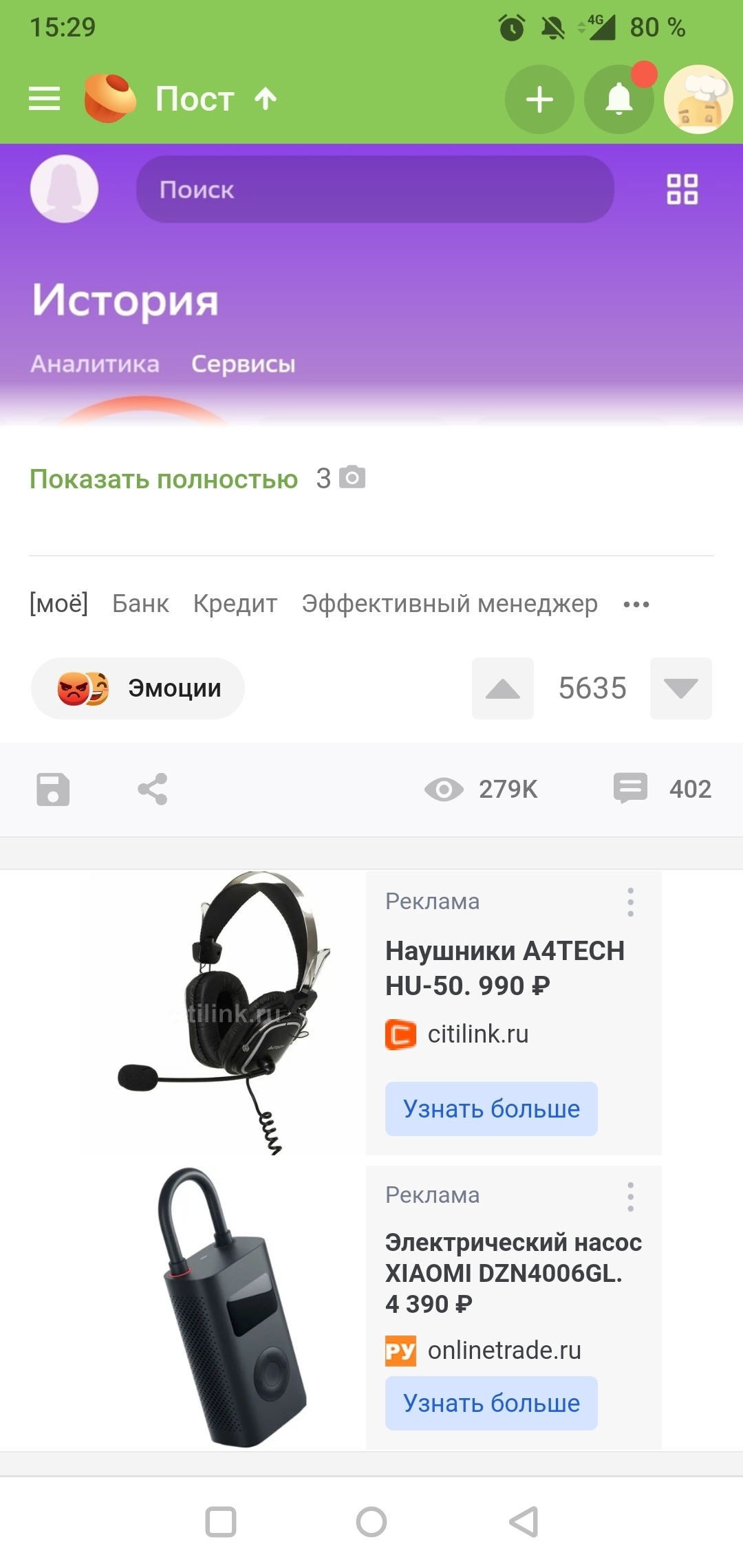This screenshot has height=1568, width=743.
Task: Switch to the Аналитика tab
Action: coord(95,364)
